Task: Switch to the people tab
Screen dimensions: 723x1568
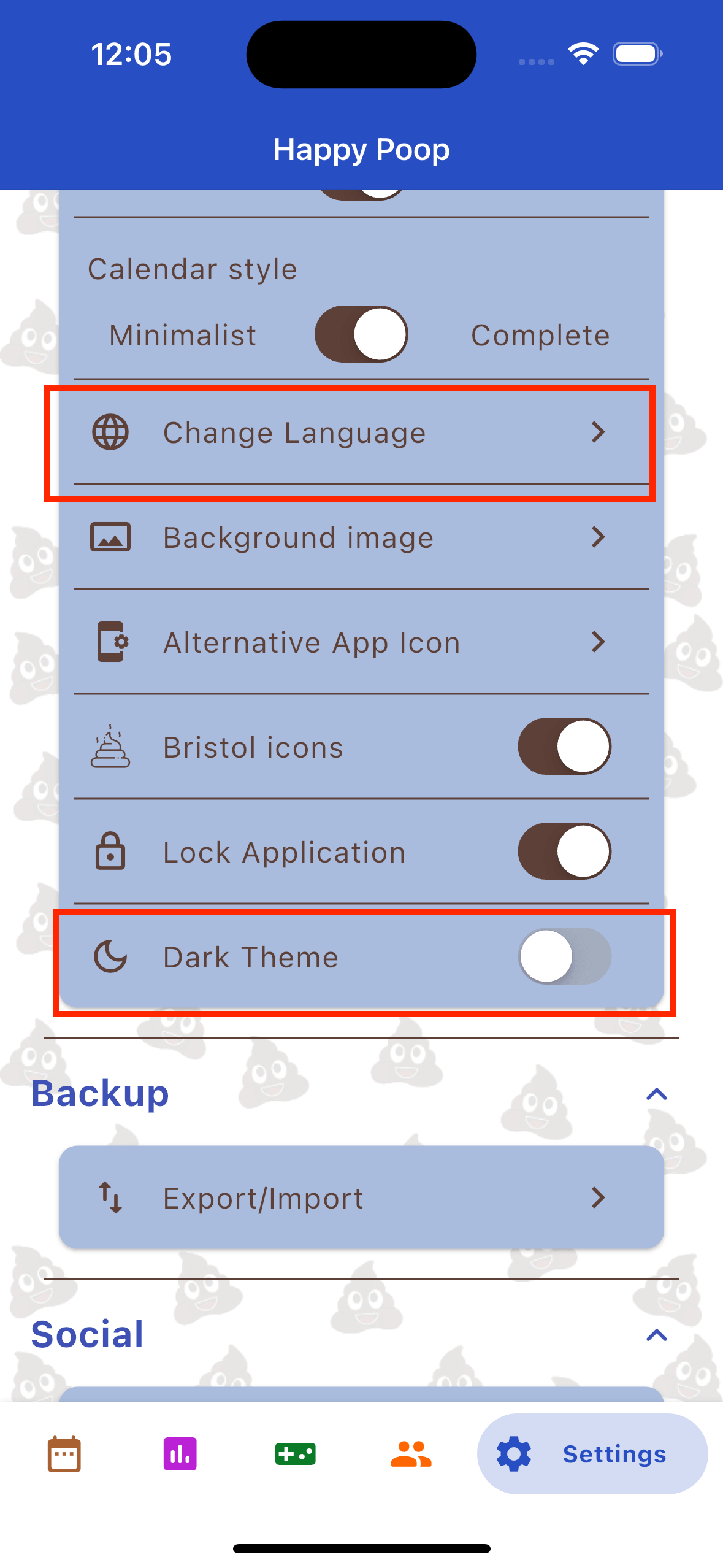Action: (x=411, y=1454)
